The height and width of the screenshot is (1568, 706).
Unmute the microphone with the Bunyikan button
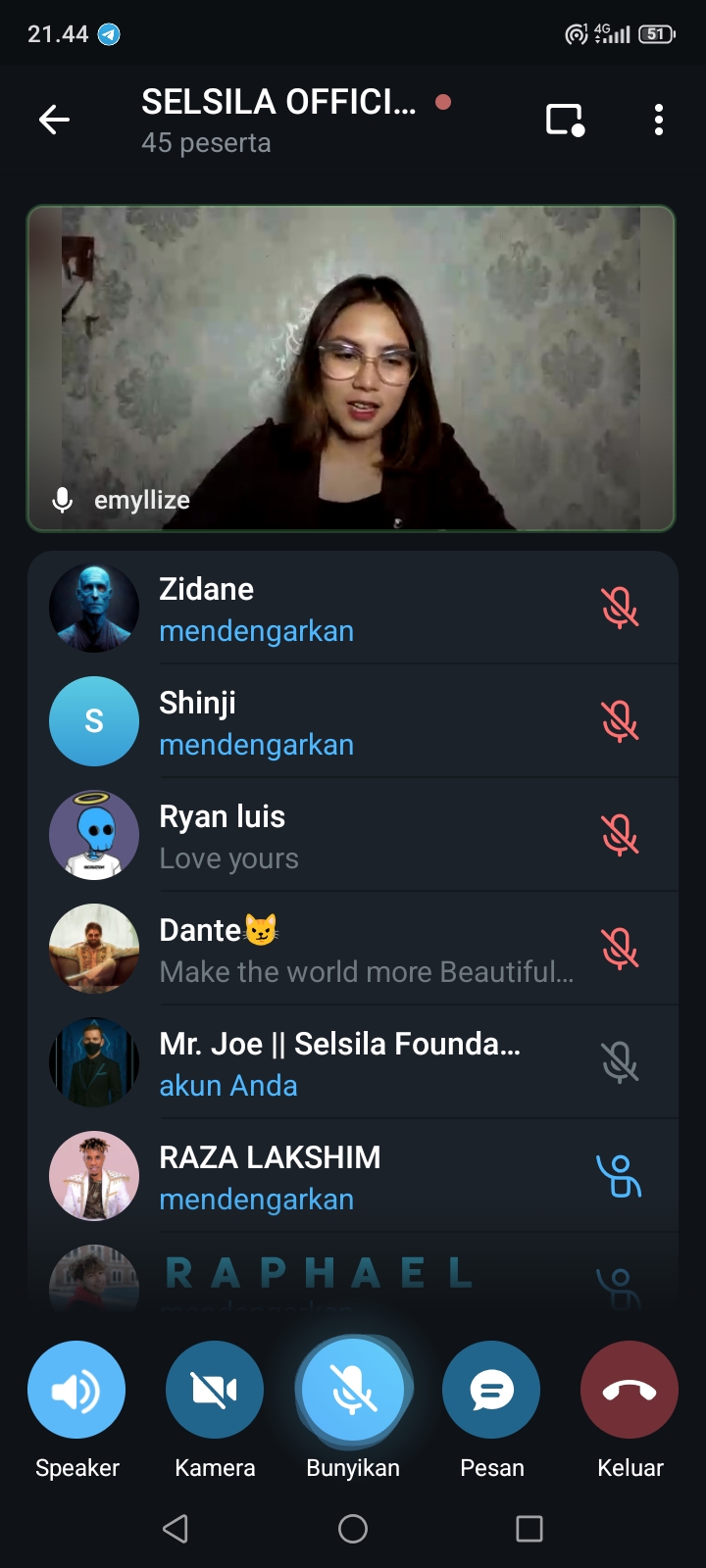(353, 1390)
